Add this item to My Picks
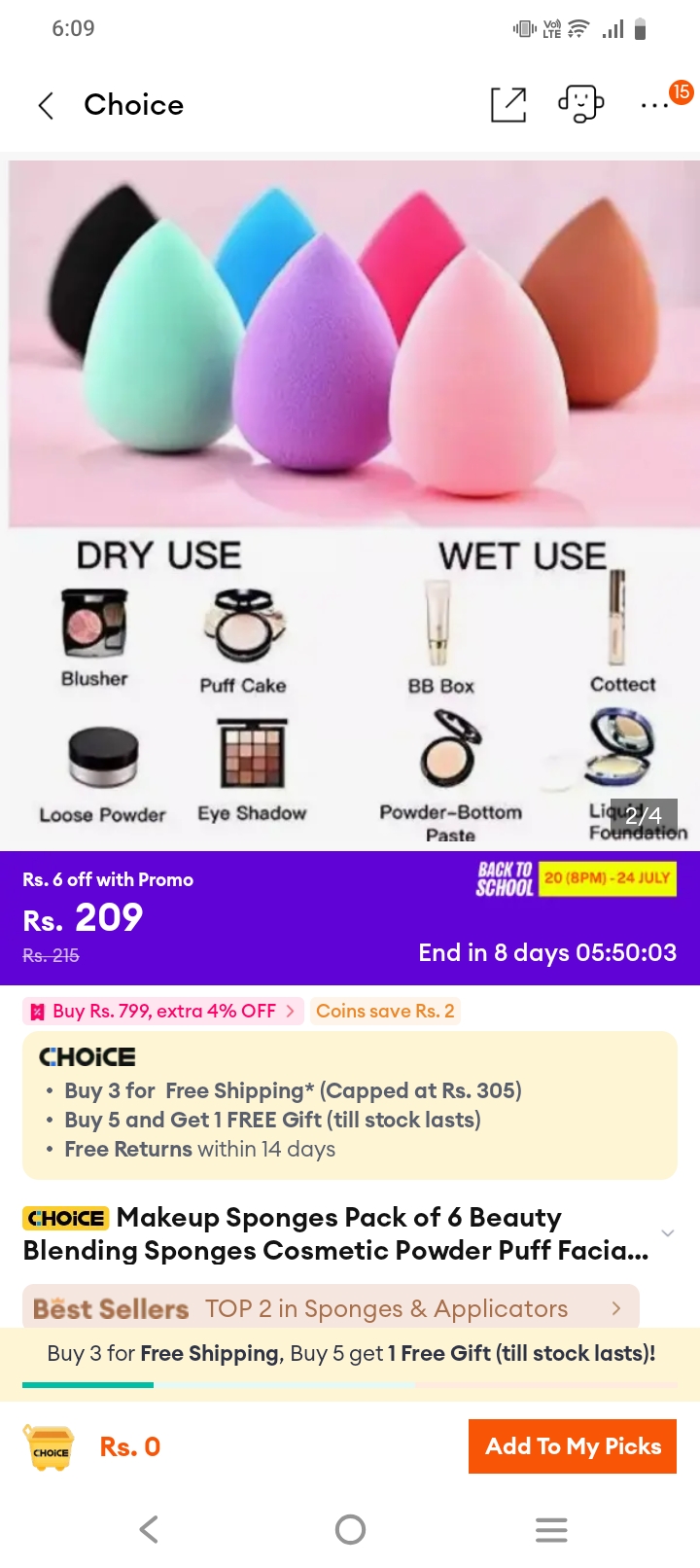700x1568 pixels. [x=573, y=1446]
